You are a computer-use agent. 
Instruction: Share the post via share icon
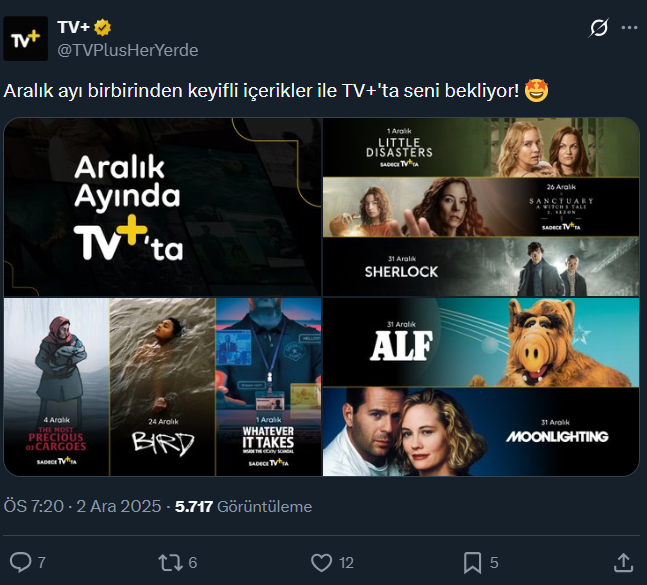point(622,562)
